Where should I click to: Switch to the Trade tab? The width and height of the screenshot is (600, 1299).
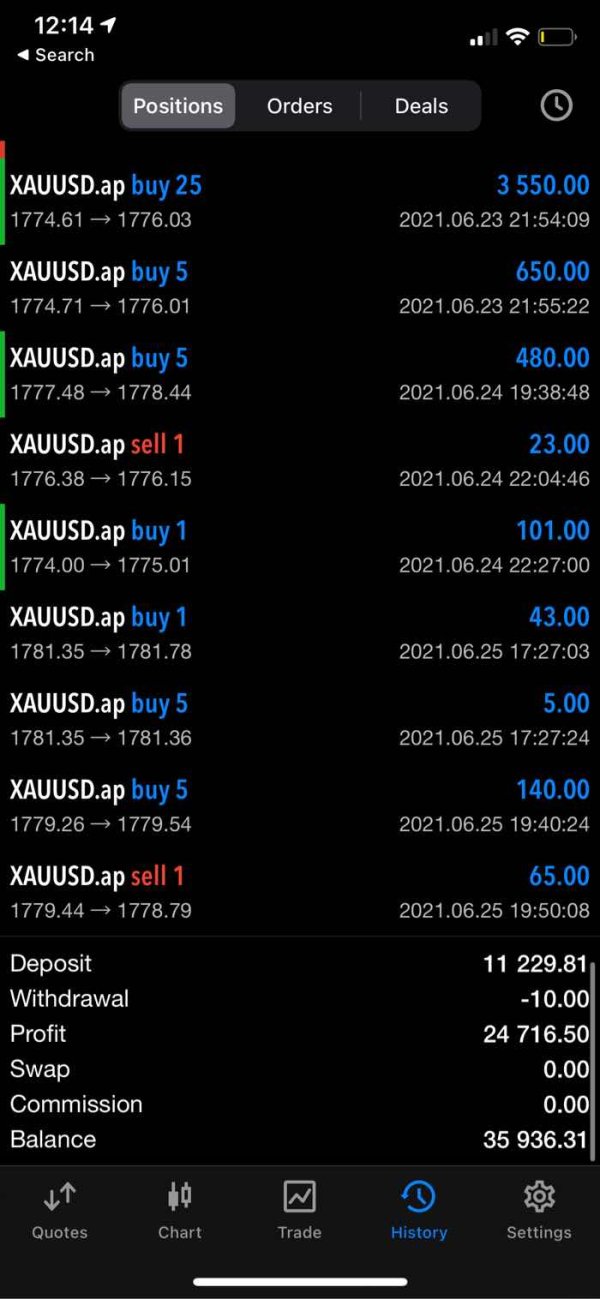(299, 1210)
